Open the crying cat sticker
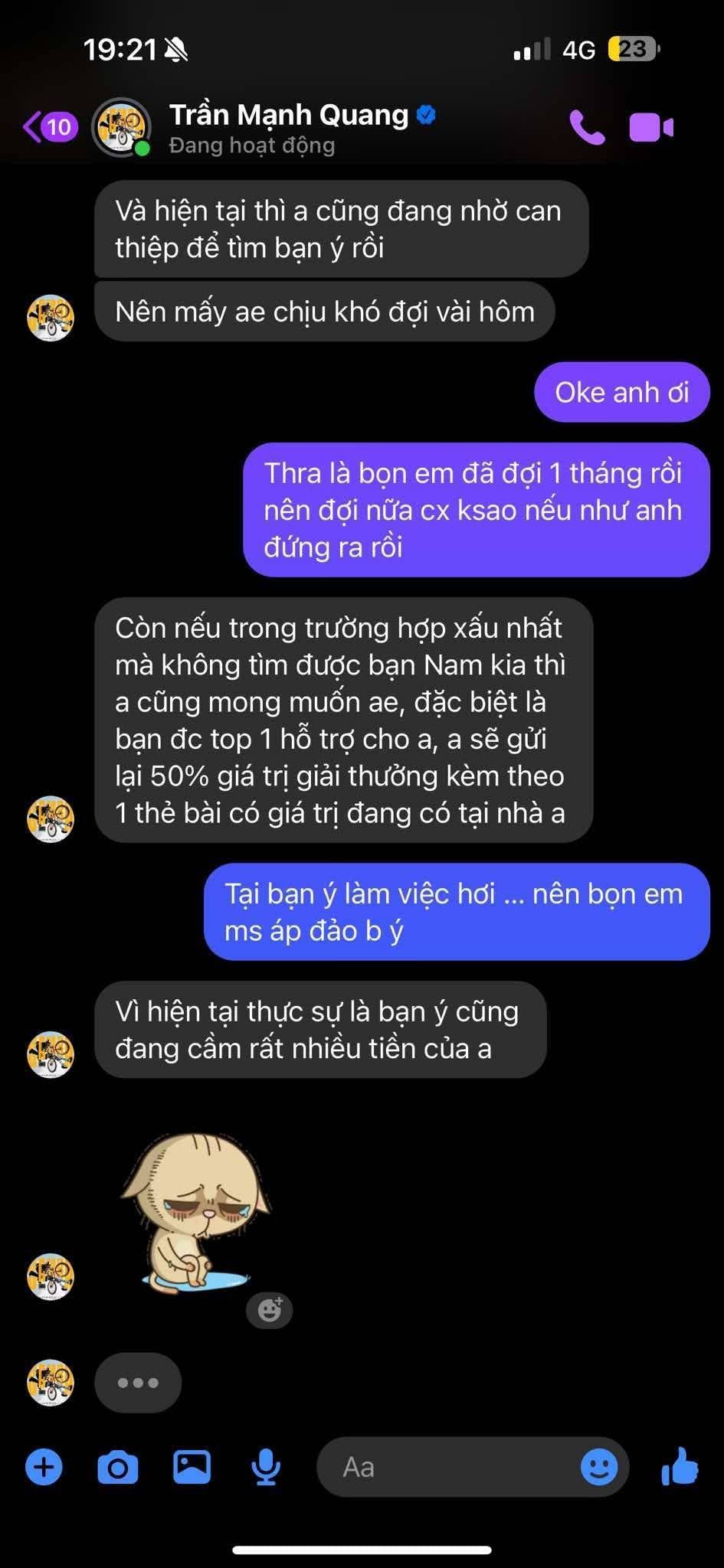 click(196, 1214)
